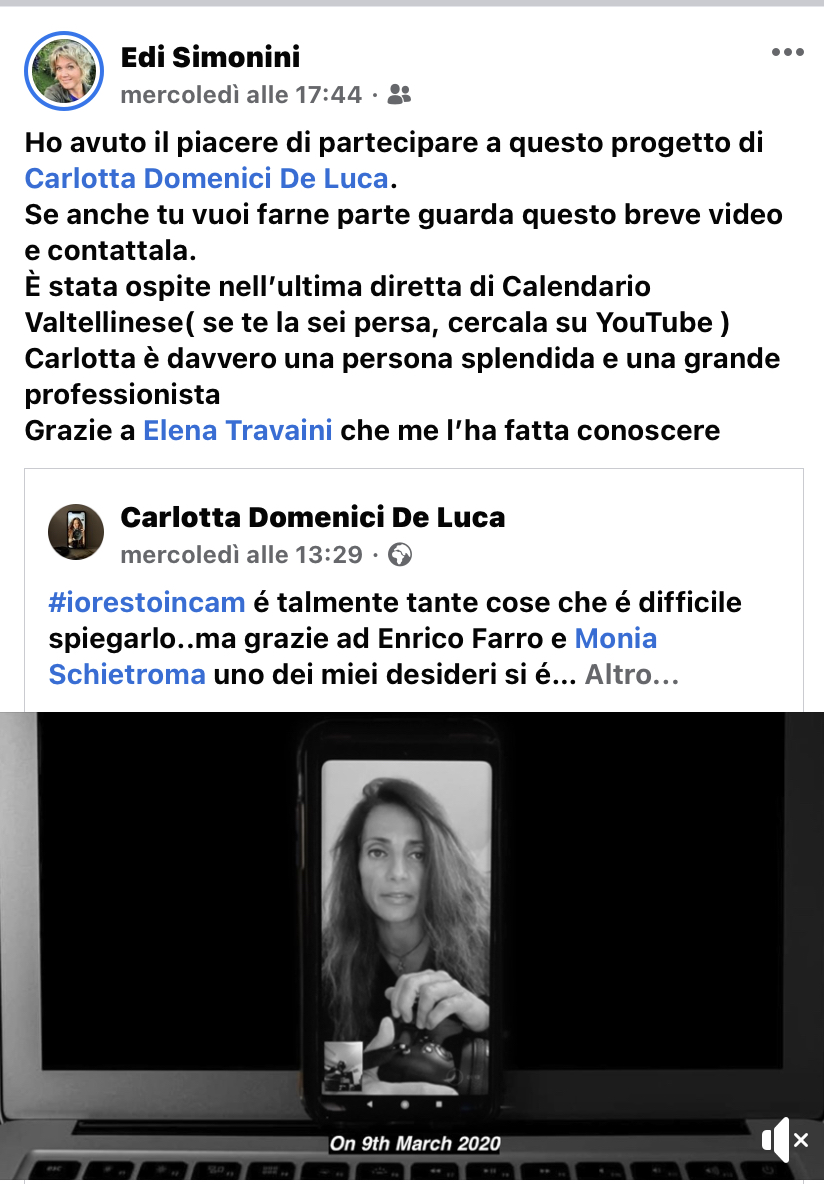Open the #iorestoincam hashtag
824x1184 pixels.
pos(147,603)
